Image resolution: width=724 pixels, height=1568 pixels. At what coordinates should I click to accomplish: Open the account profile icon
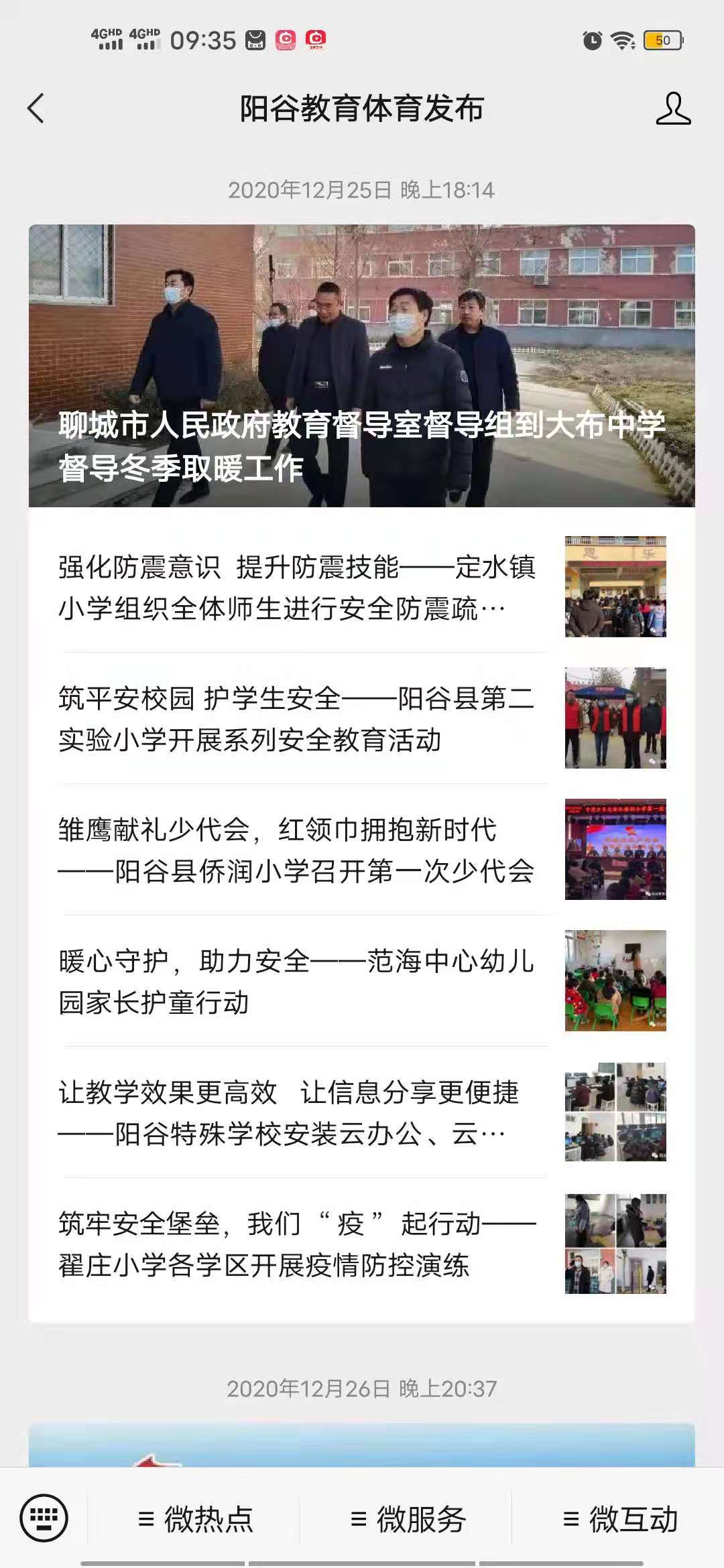tap(673, 109)
